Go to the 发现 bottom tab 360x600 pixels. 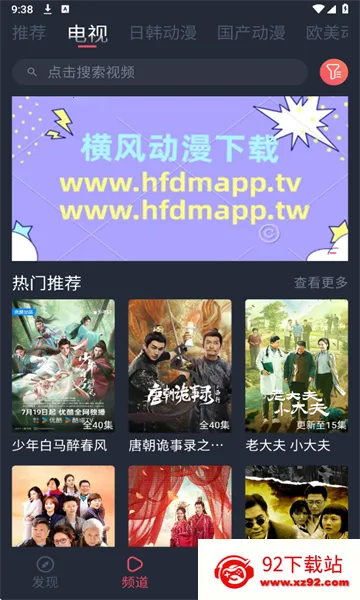45,572
